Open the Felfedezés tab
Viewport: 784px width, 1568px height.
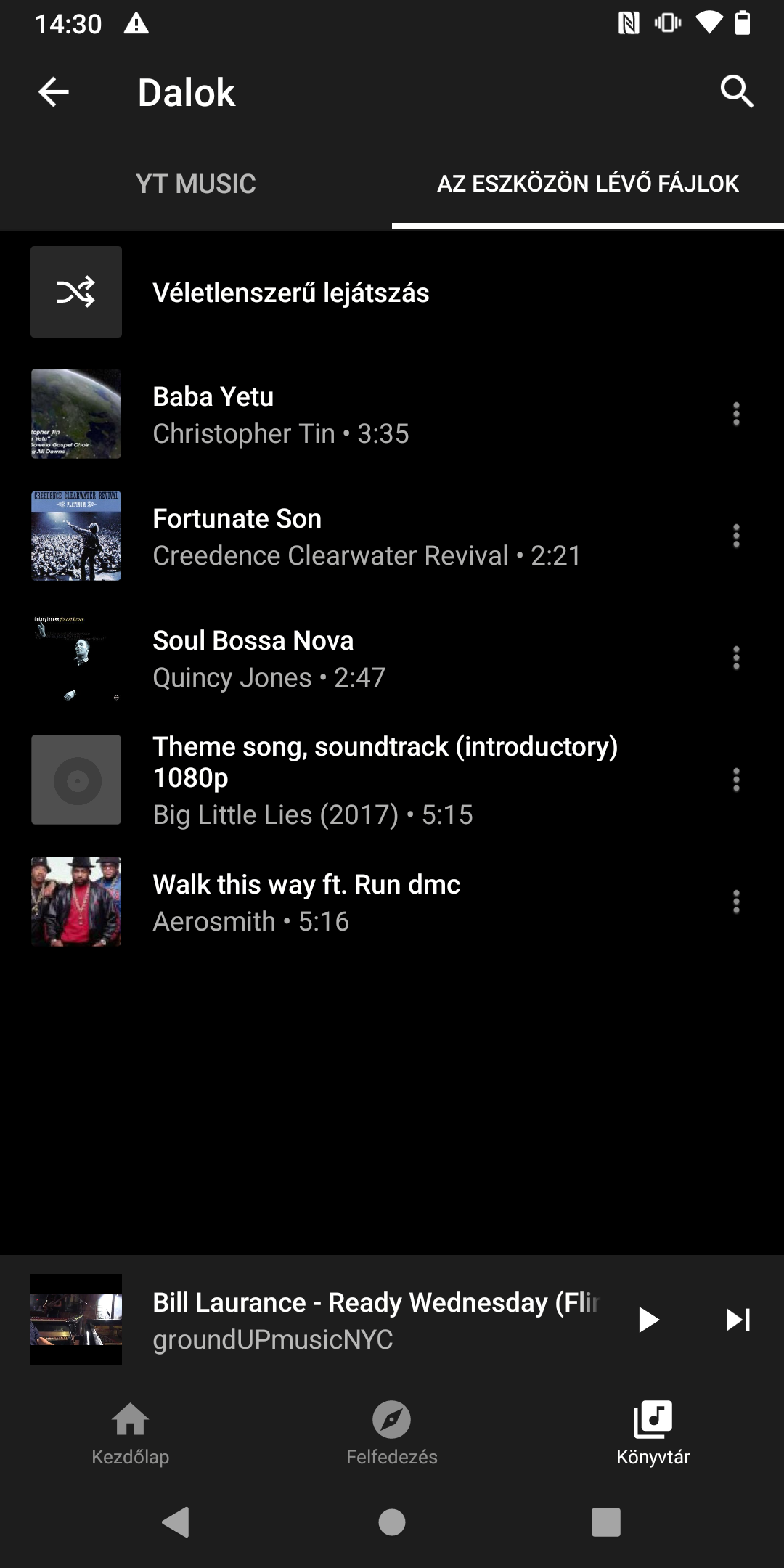coord(392,1433)
